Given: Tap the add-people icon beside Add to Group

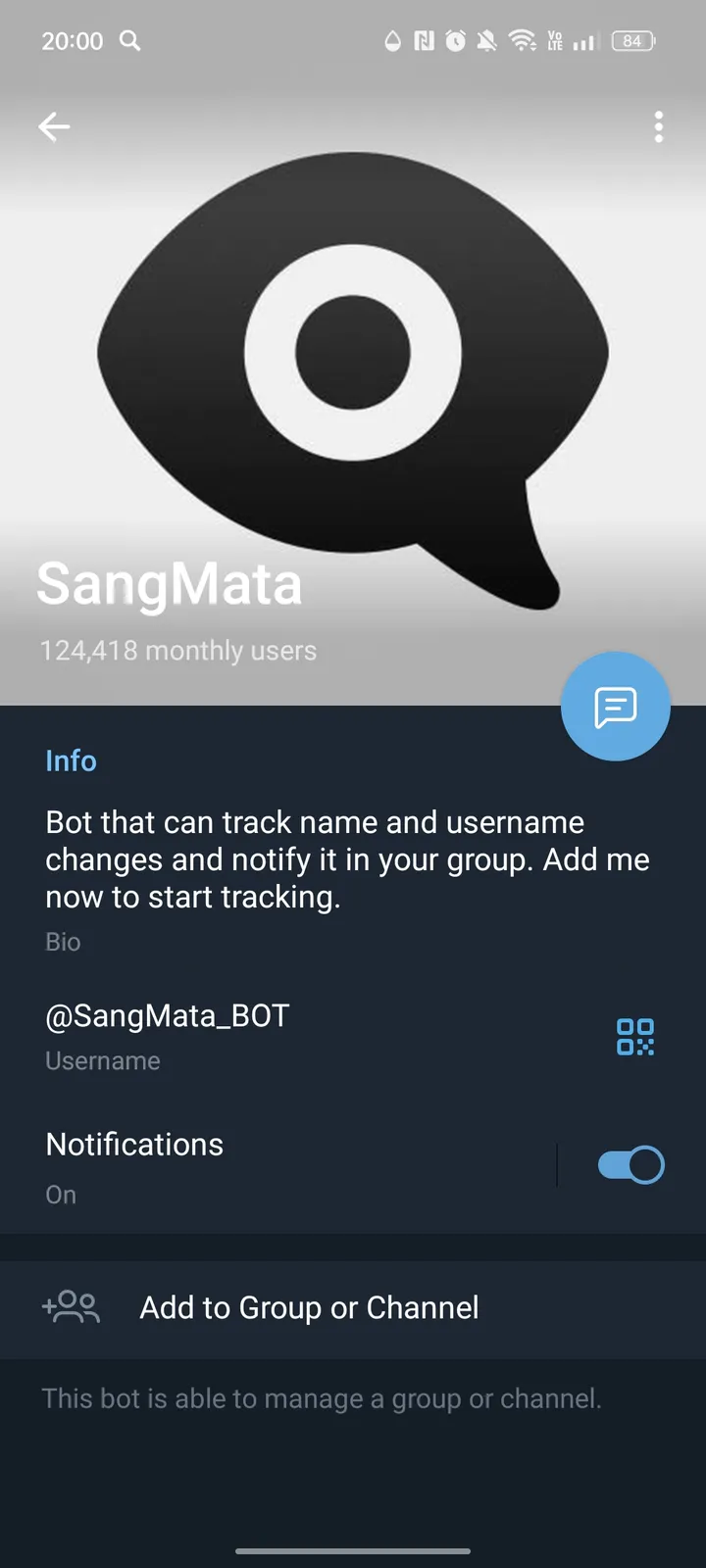Looking at the screenshot, I should [x=70, y=1307].
